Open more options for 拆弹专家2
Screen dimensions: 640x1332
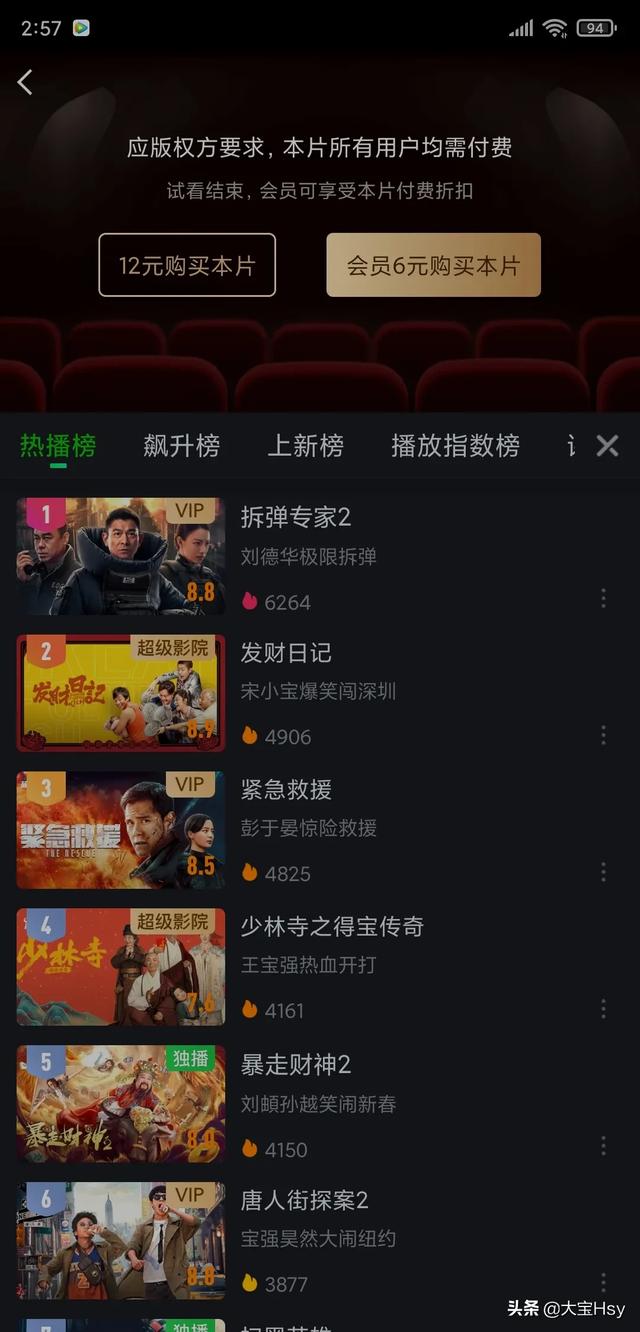603,598
